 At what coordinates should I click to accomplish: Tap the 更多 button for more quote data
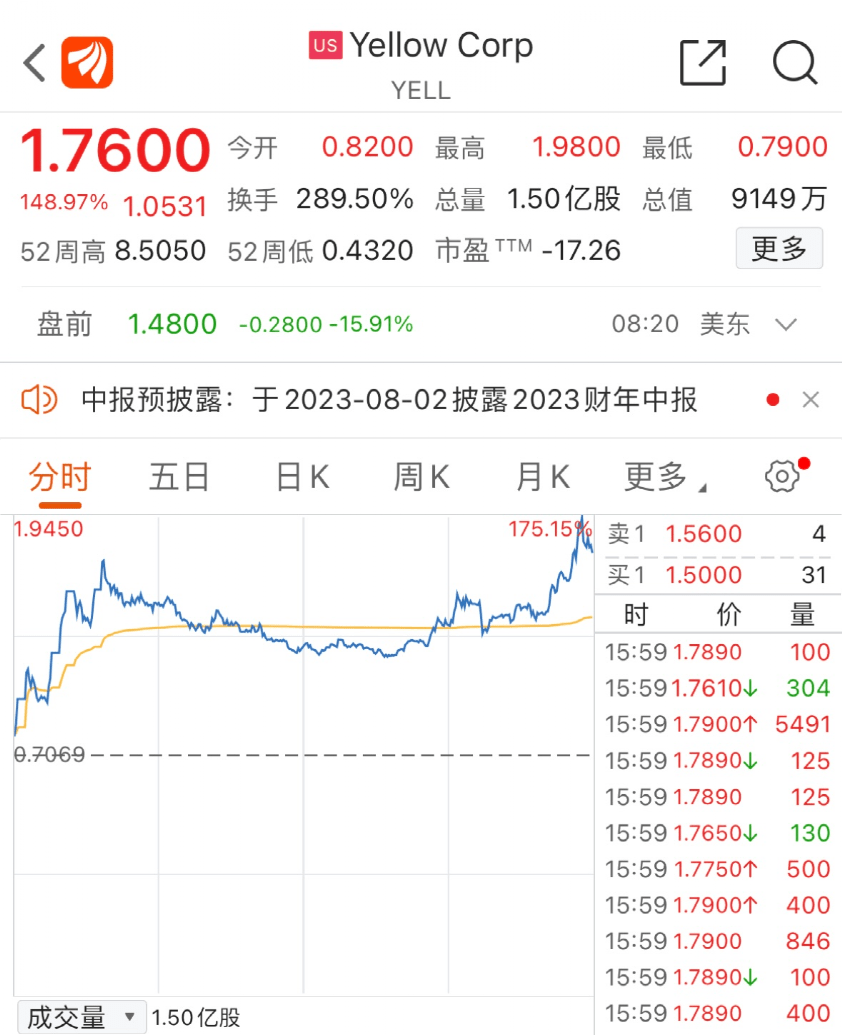click(x=779, y=249)
